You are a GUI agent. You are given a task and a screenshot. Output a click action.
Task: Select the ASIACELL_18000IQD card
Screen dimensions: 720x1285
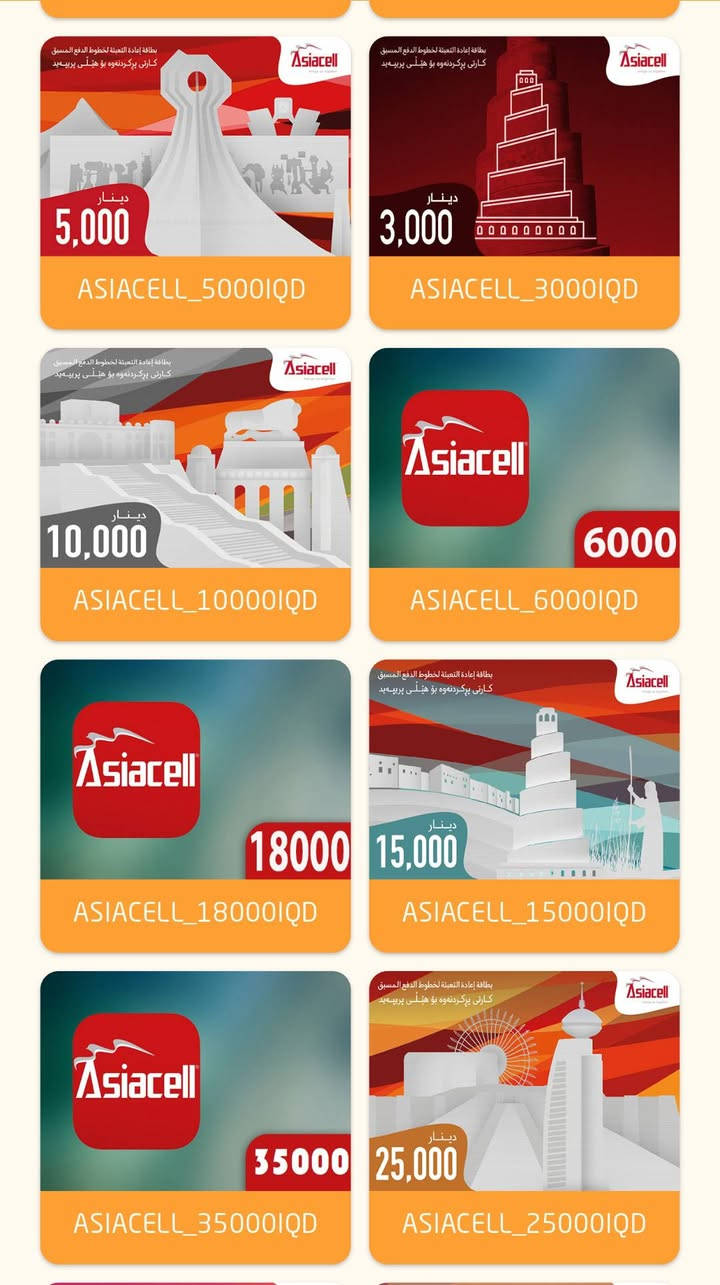(x=195, y=806)
